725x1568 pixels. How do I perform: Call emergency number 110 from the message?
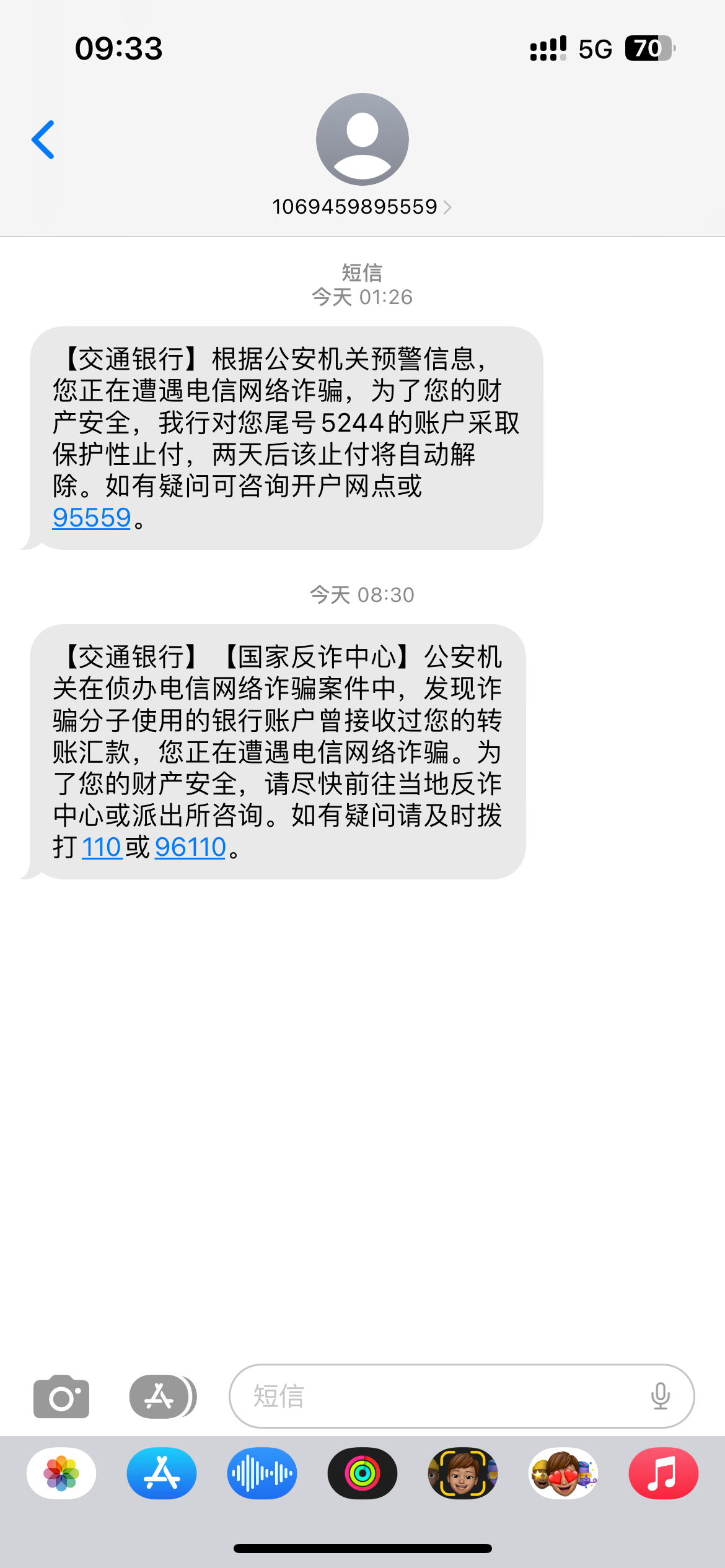point(101,846)
